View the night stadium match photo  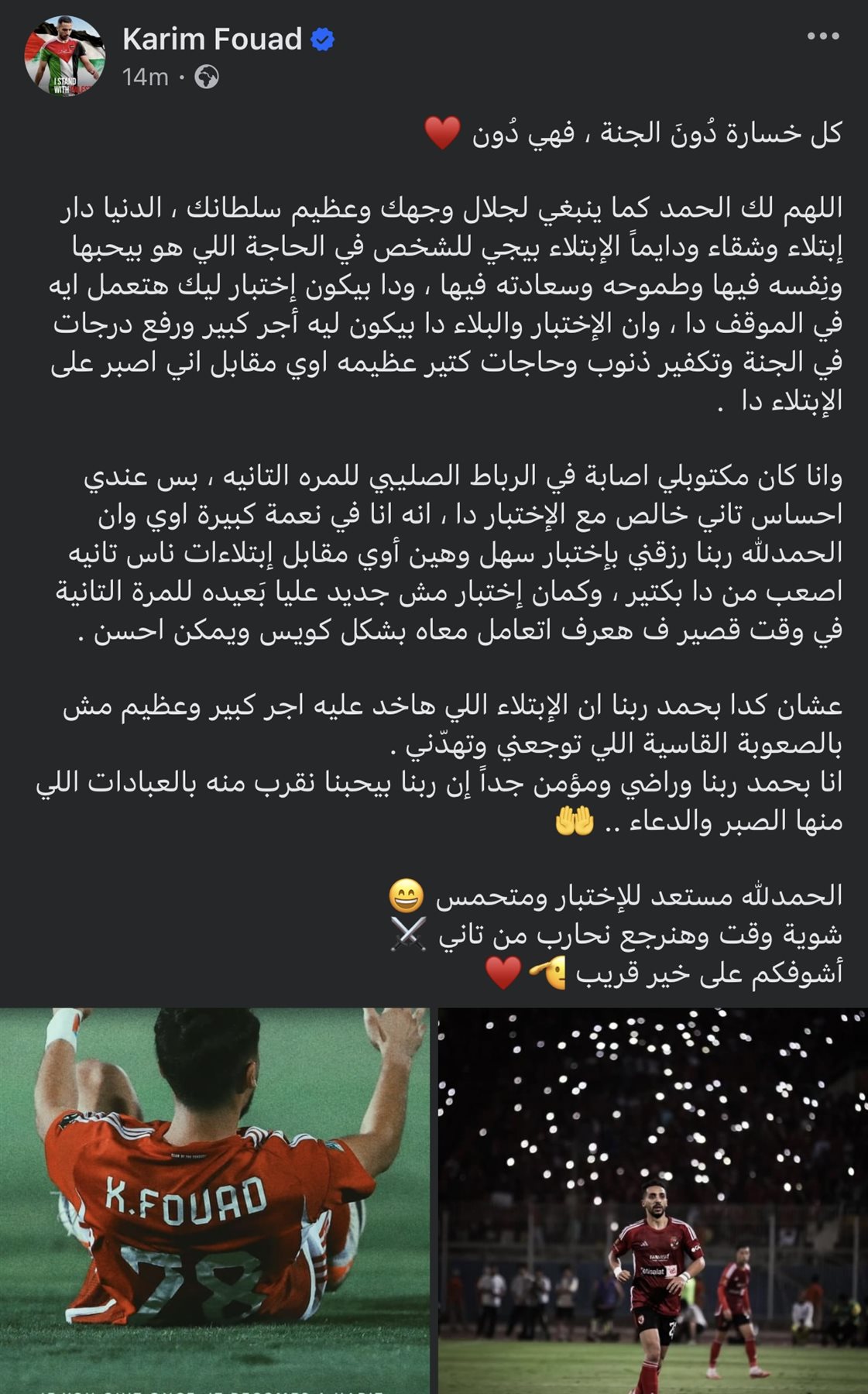click(653, 1200)
